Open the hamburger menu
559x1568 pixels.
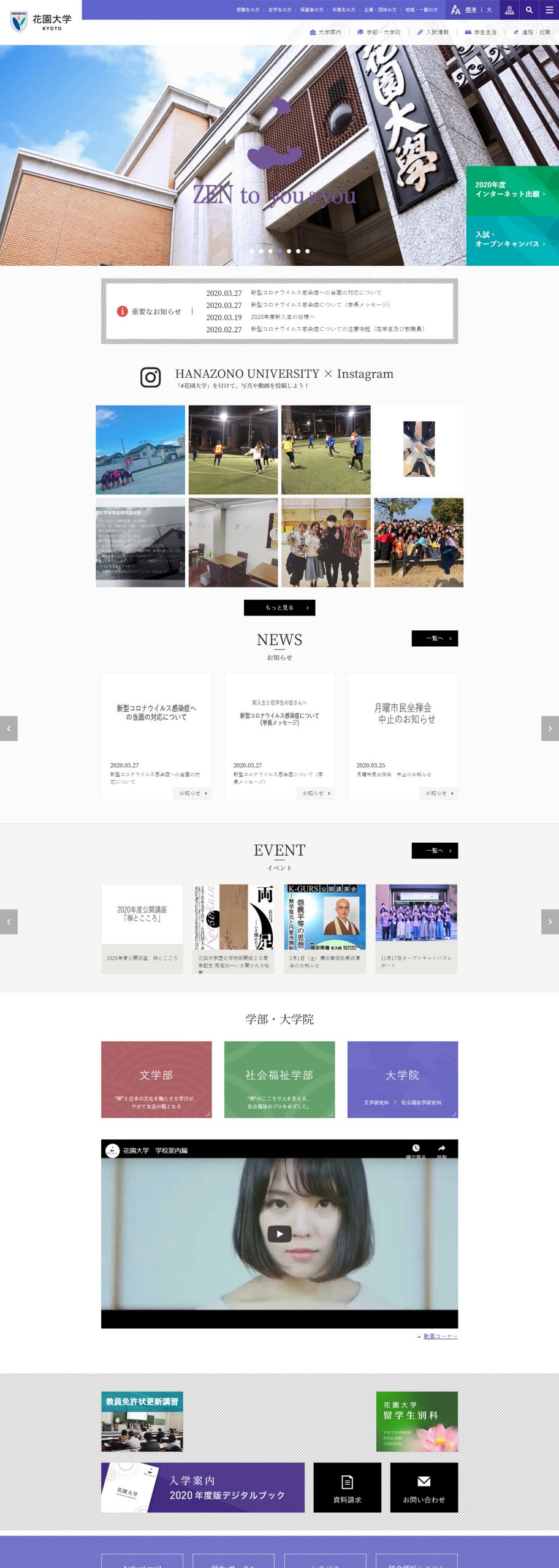(x=549, y=10)
